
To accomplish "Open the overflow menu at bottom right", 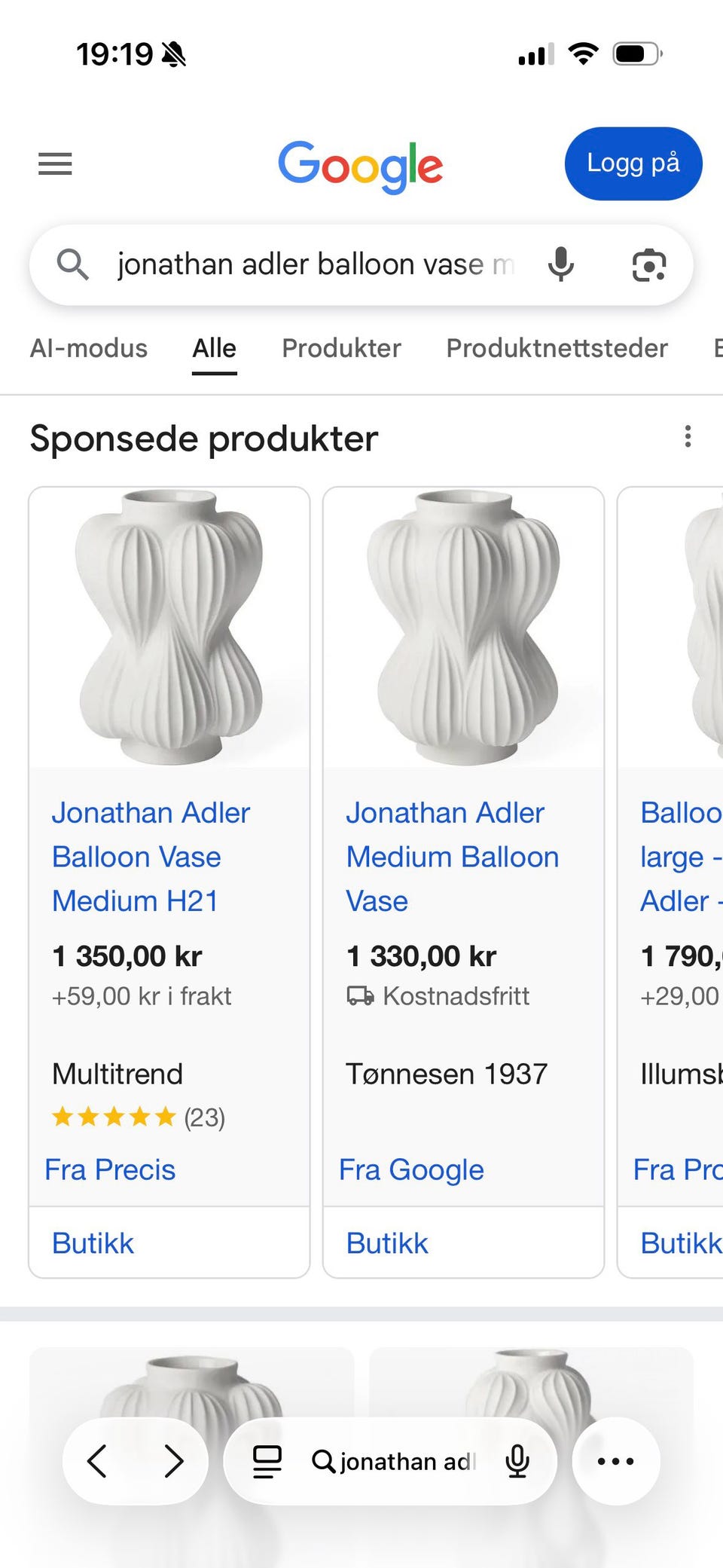I will point(615,1460).
